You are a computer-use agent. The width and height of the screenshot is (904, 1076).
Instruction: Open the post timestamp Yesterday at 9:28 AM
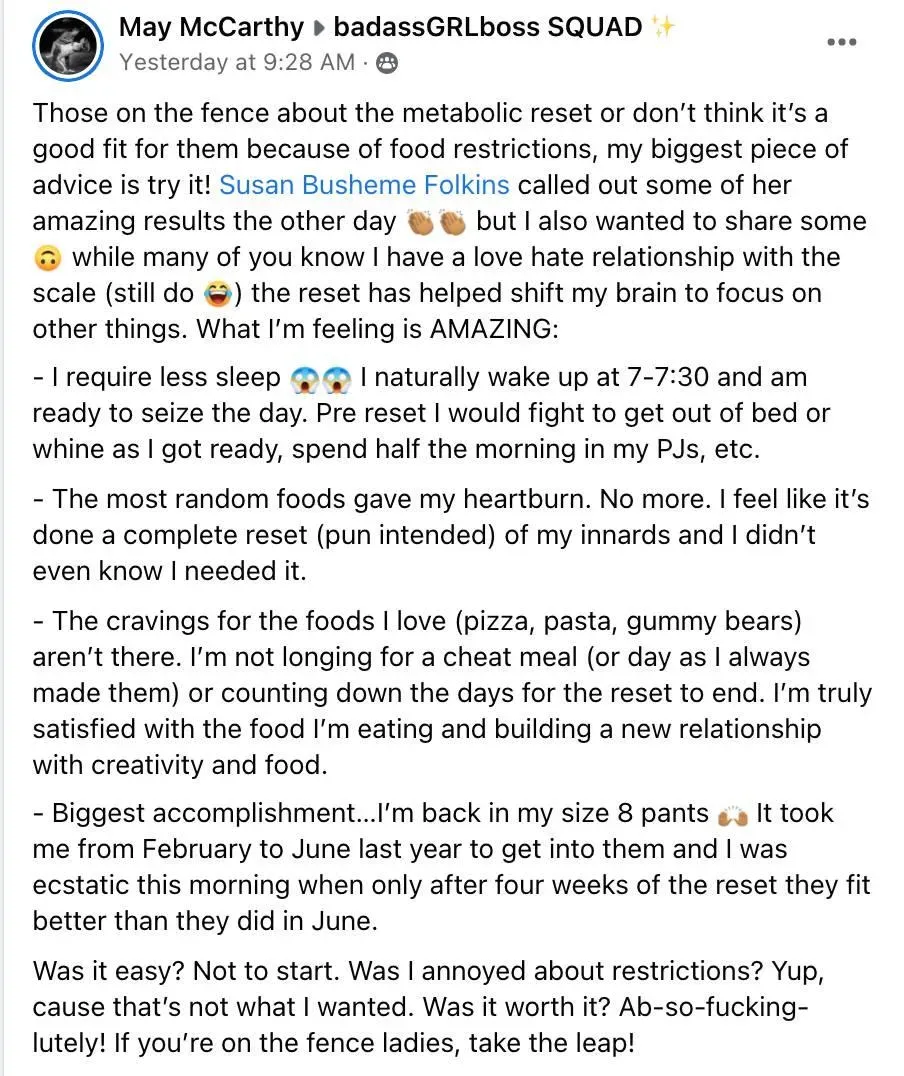(236, 62)
